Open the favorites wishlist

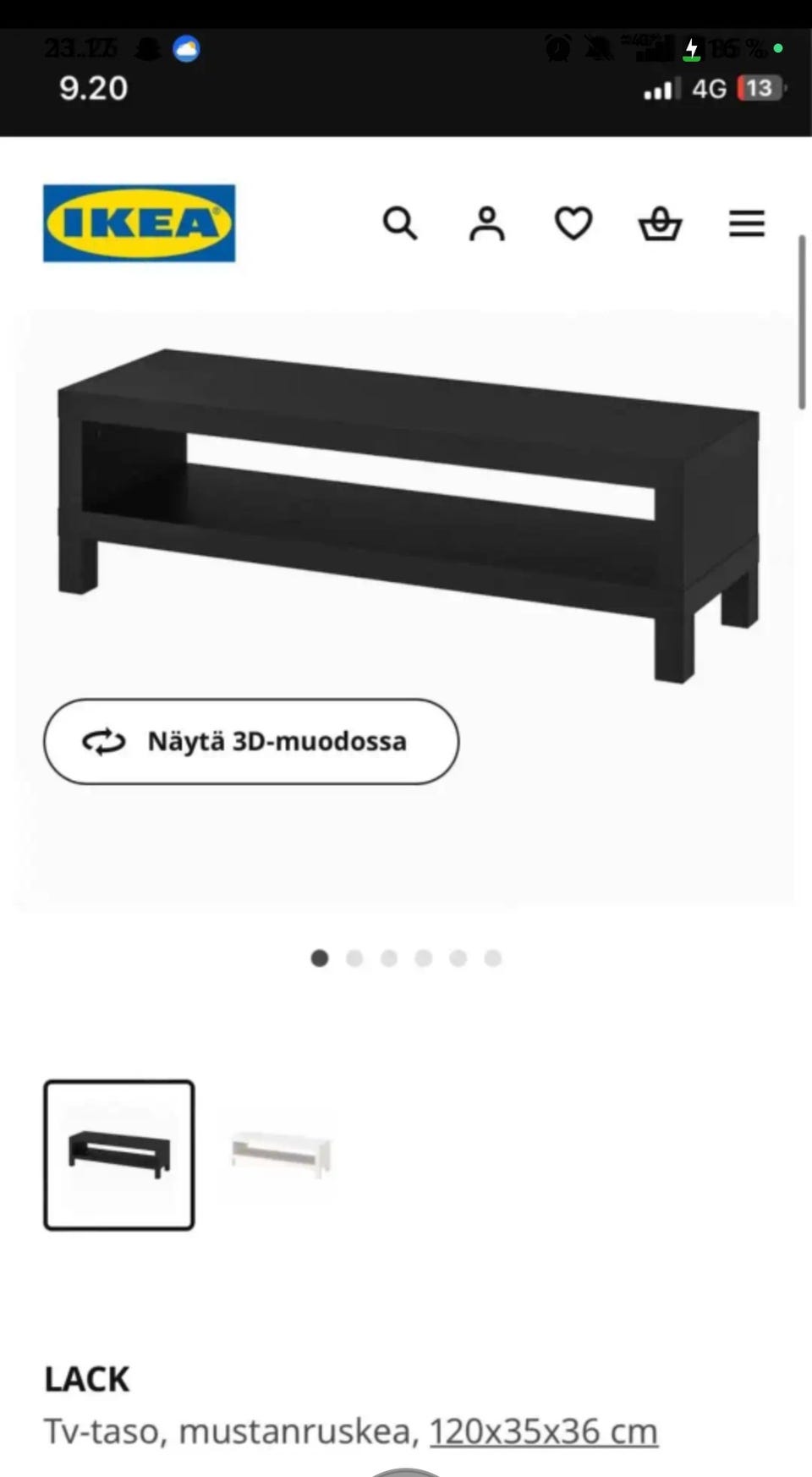573,224
